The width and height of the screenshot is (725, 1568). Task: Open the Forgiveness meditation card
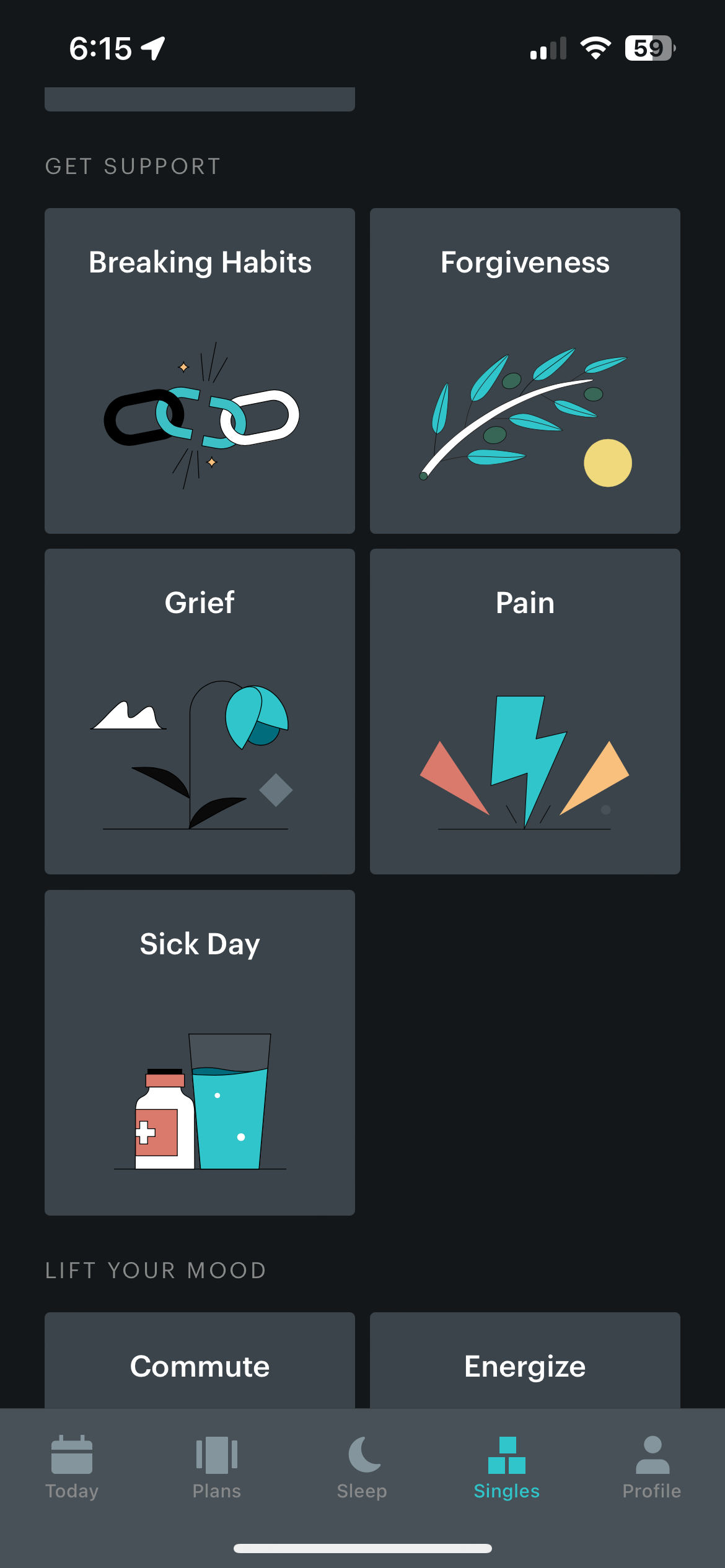525,370
